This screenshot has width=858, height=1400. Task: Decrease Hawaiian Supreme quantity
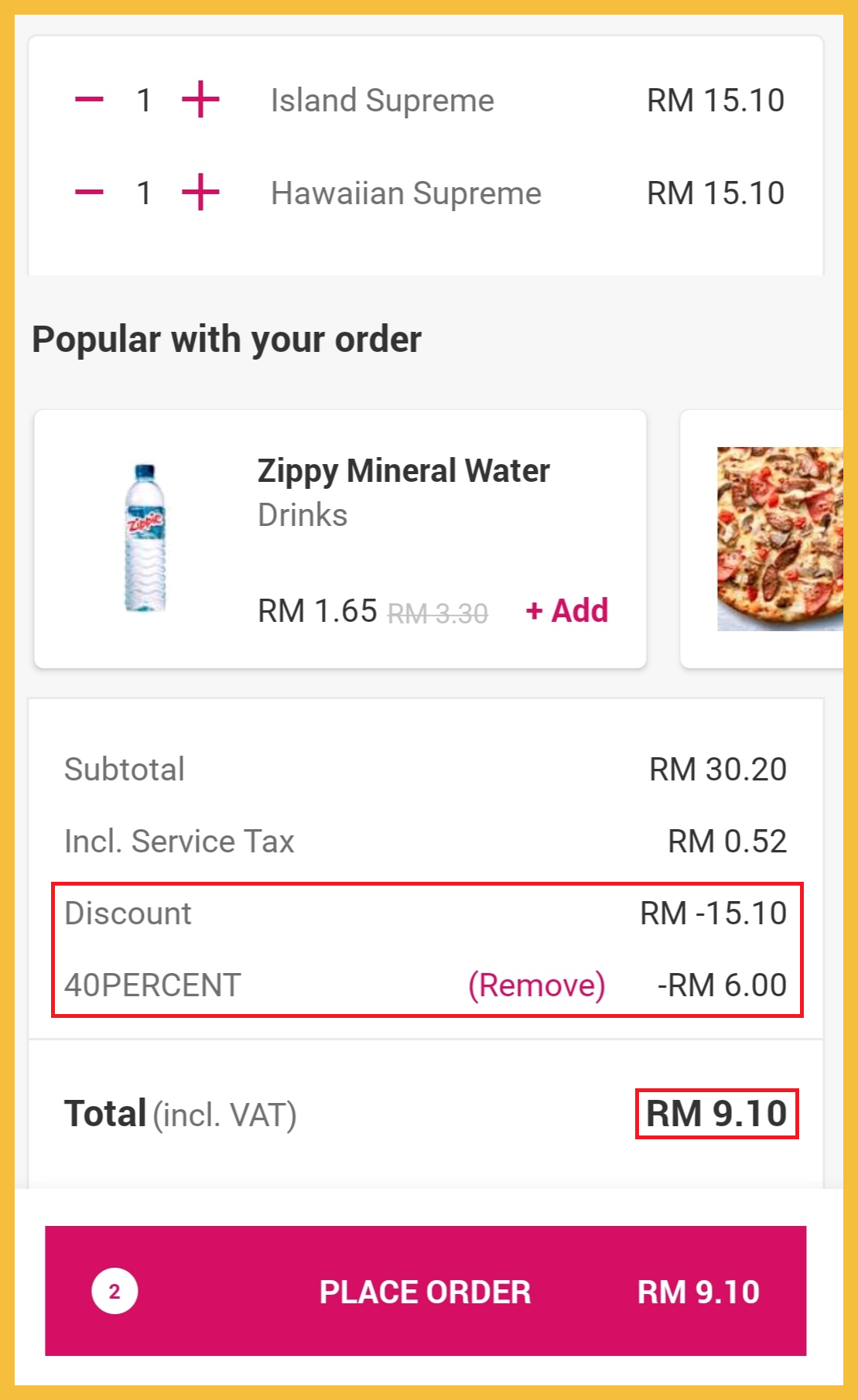click(89, 193)
